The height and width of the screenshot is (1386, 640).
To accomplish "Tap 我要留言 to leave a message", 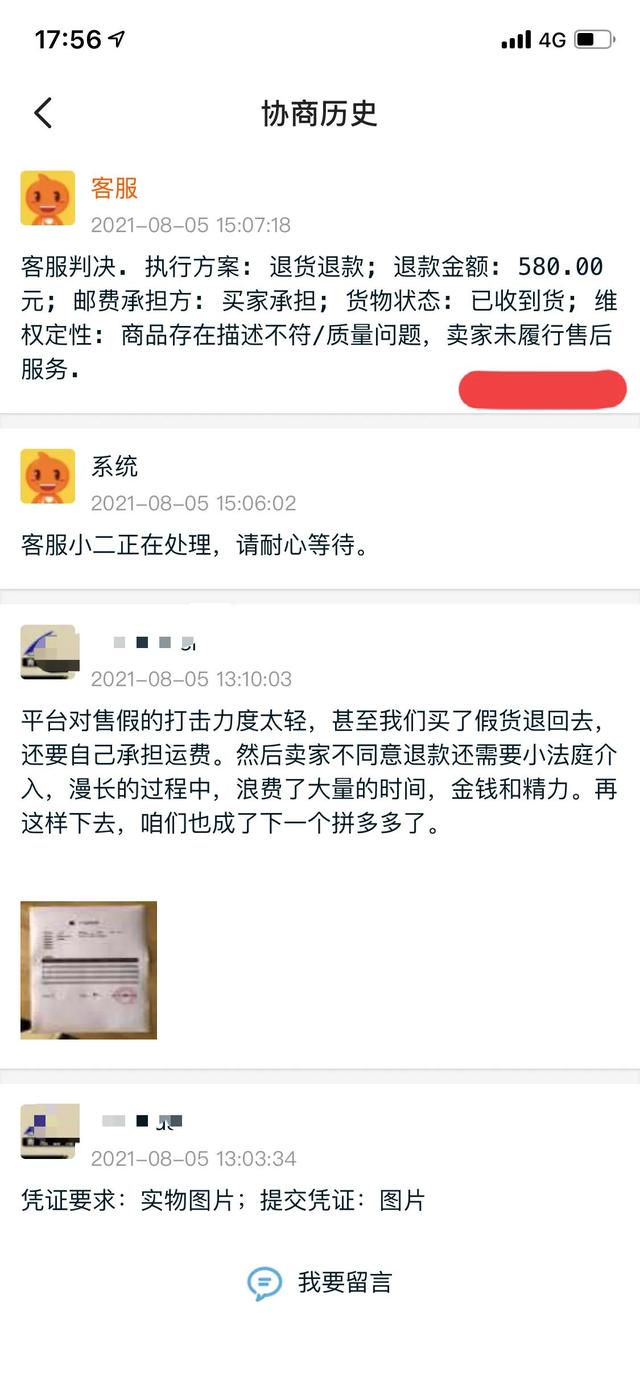I will point(320,1283).
